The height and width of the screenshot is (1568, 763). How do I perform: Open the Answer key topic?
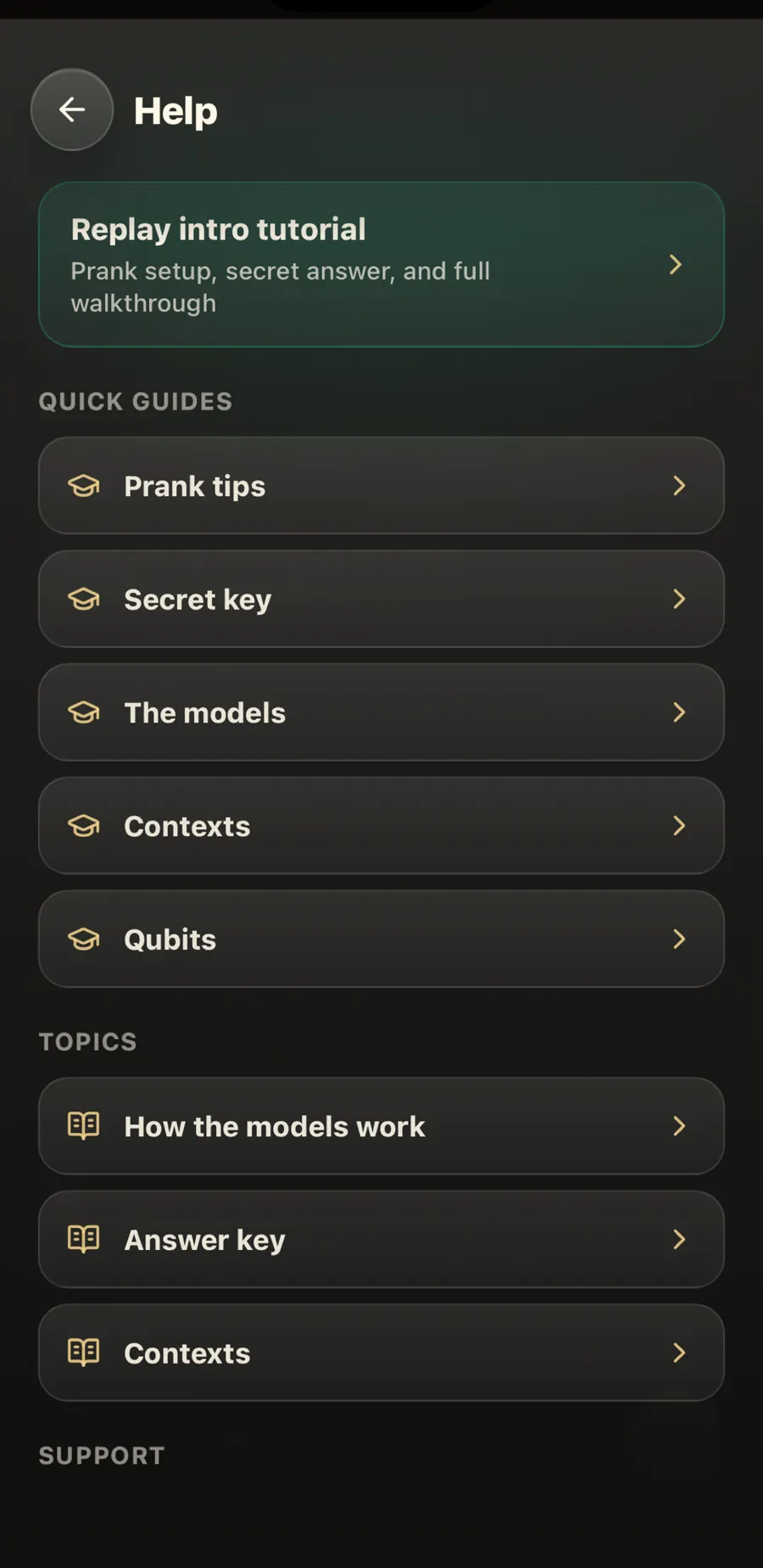381,1240
